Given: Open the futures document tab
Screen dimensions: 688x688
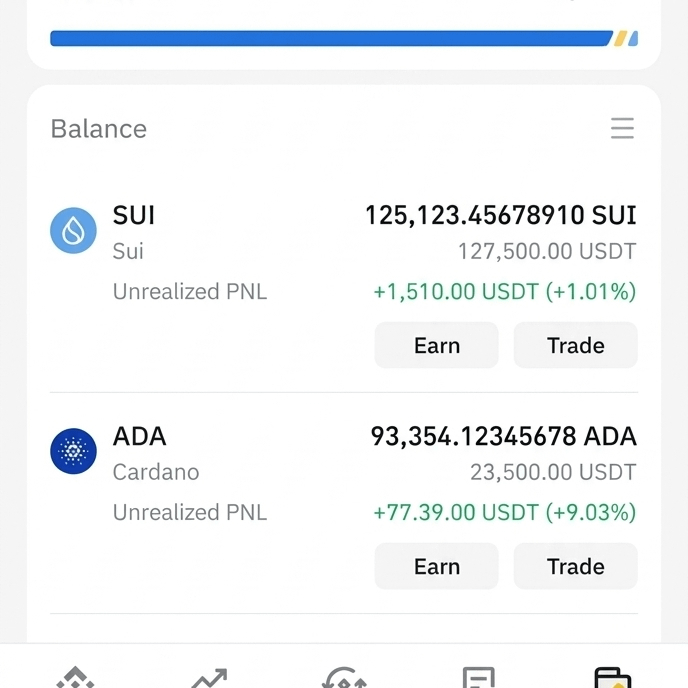Looking at the screenshot, I should (x=479, y=677).
